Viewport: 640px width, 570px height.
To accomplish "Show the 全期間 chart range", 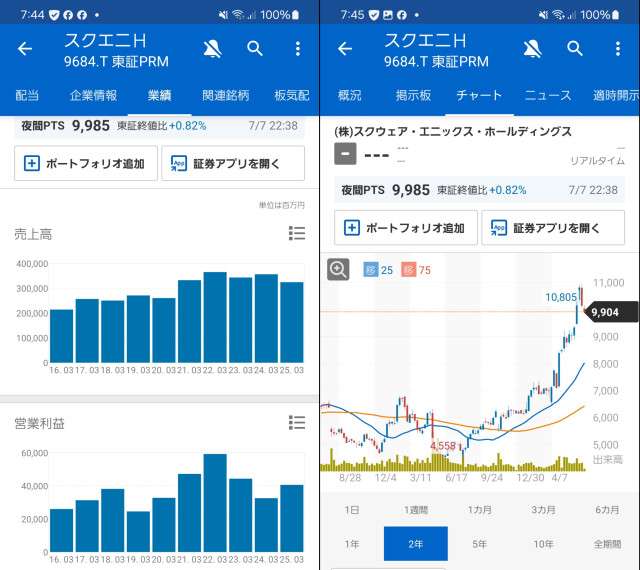I will pos(606,544).
